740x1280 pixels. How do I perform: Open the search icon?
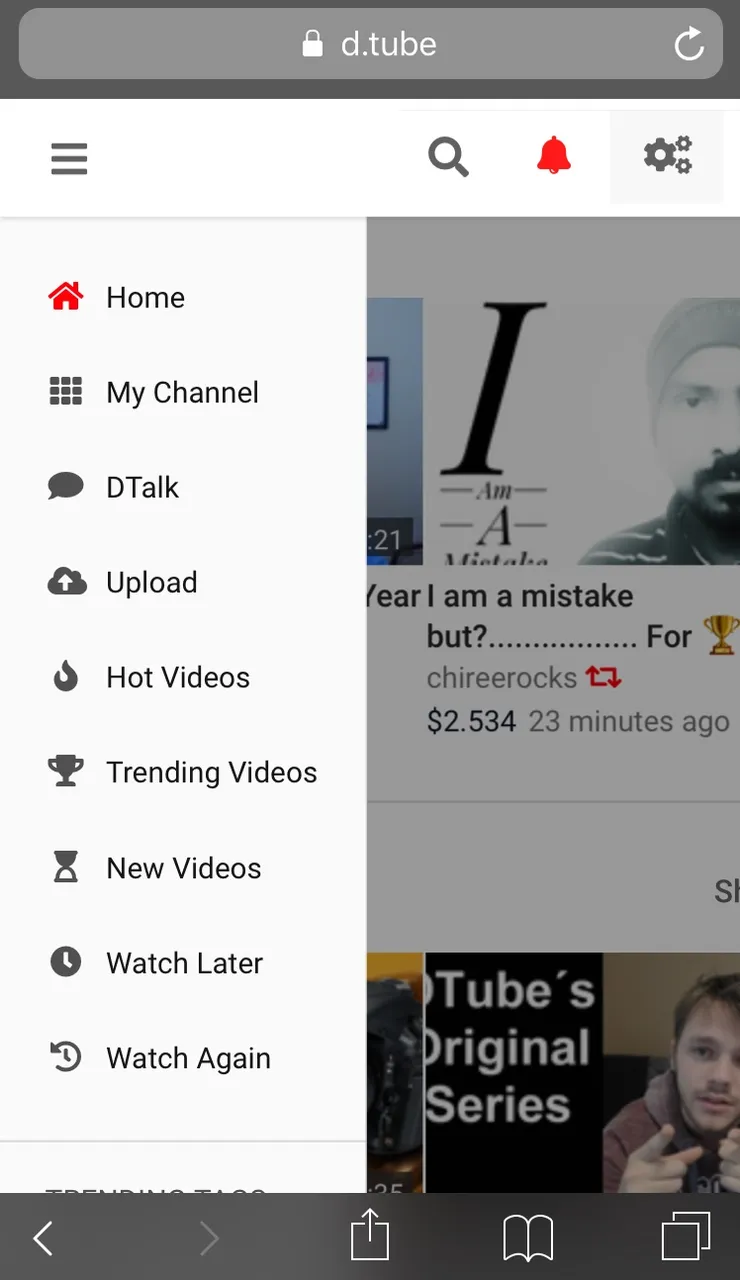(x=448, y=157)
